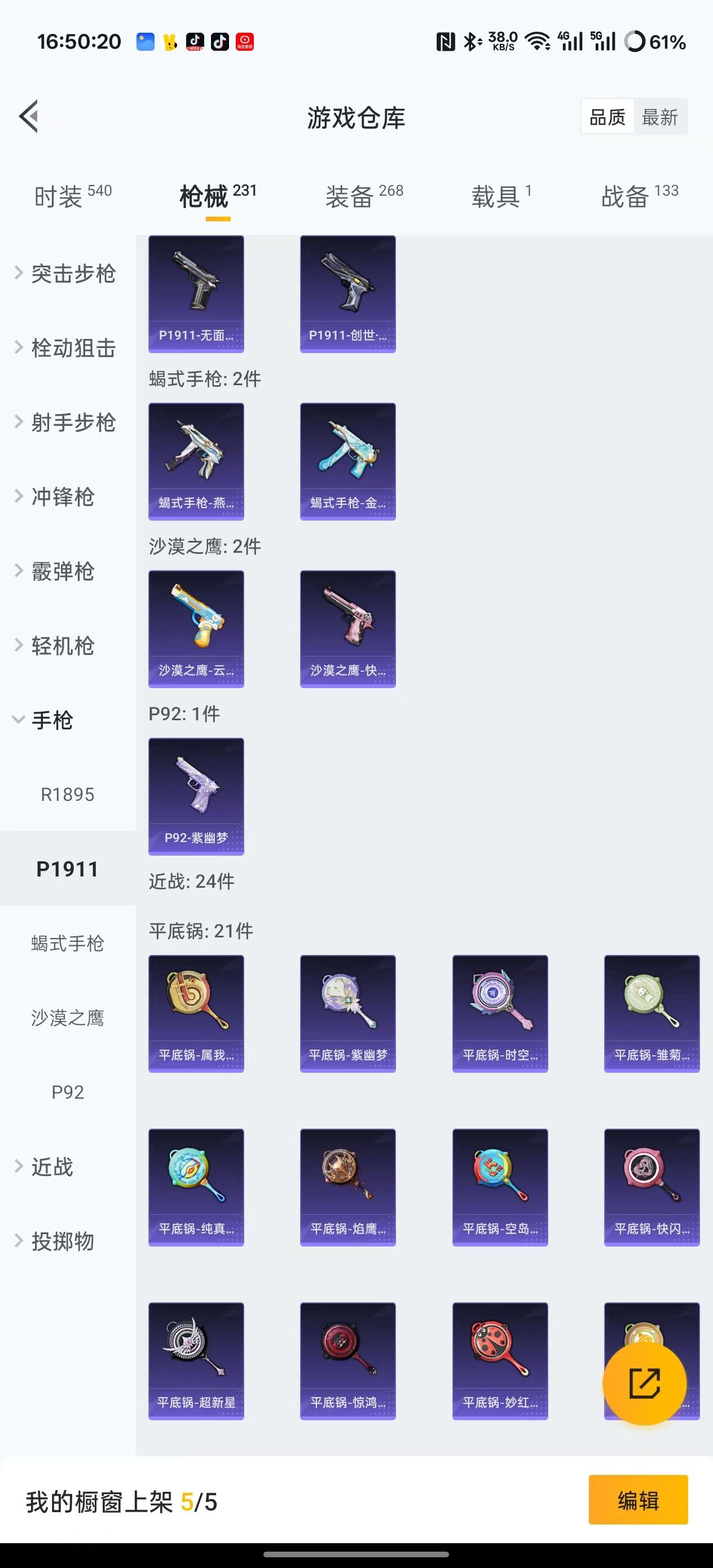
Task: View the 沙漠之鹰-快 pink skin
Action: [347, 629]
